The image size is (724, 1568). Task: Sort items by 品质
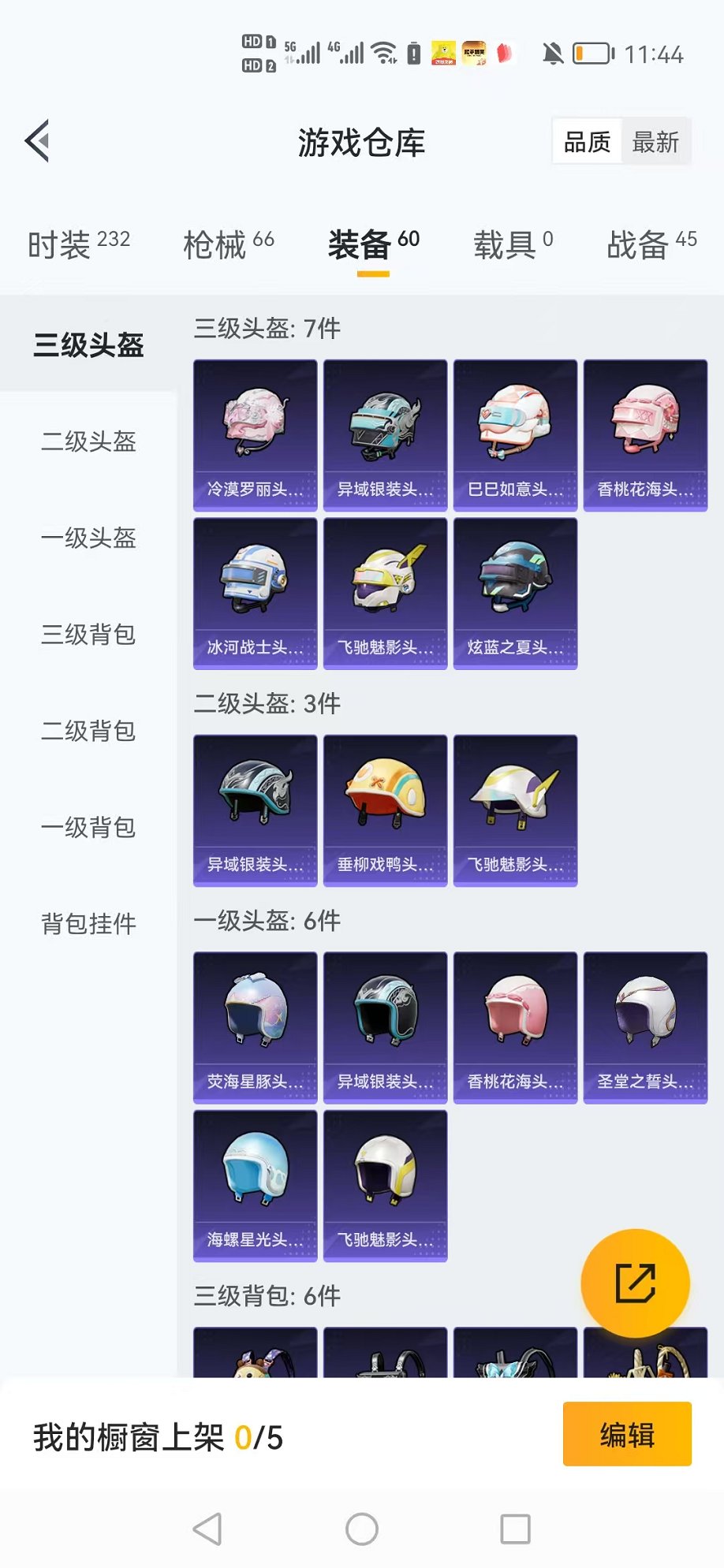(x=588, y=142)
